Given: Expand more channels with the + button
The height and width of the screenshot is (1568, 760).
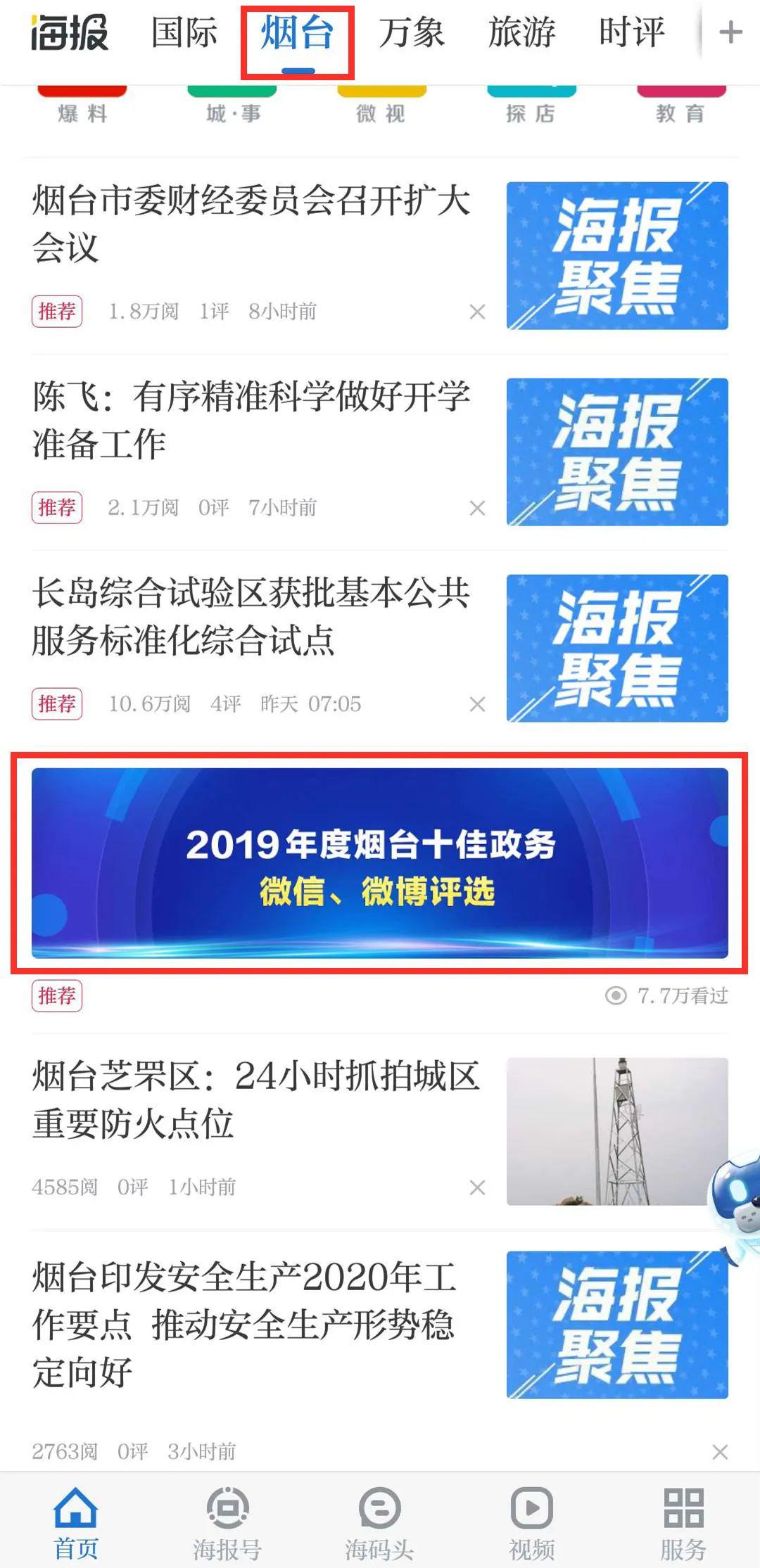Looking at the screenshot, I should pos(729,32).
